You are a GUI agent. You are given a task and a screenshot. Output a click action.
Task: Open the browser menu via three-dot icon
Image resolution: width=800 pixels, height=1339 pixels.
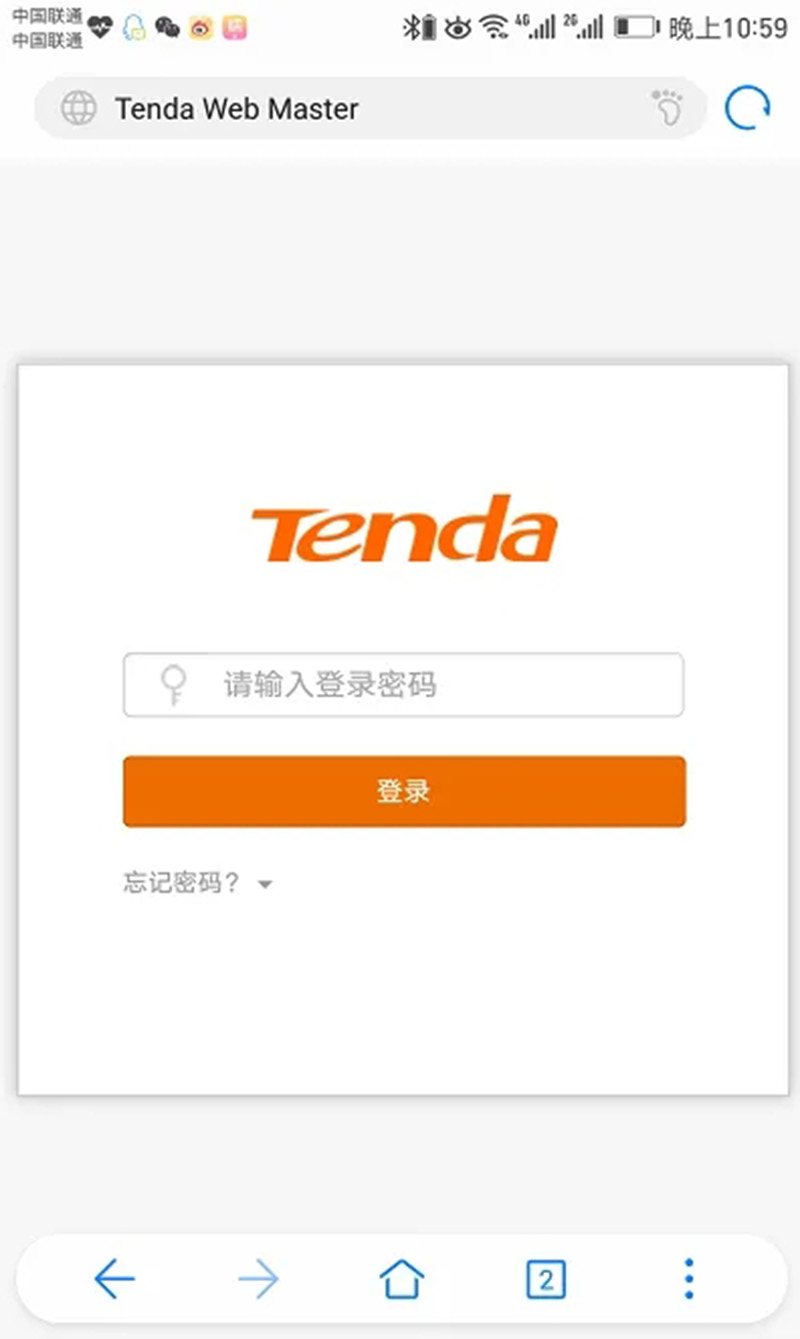tap(687, 1277)
